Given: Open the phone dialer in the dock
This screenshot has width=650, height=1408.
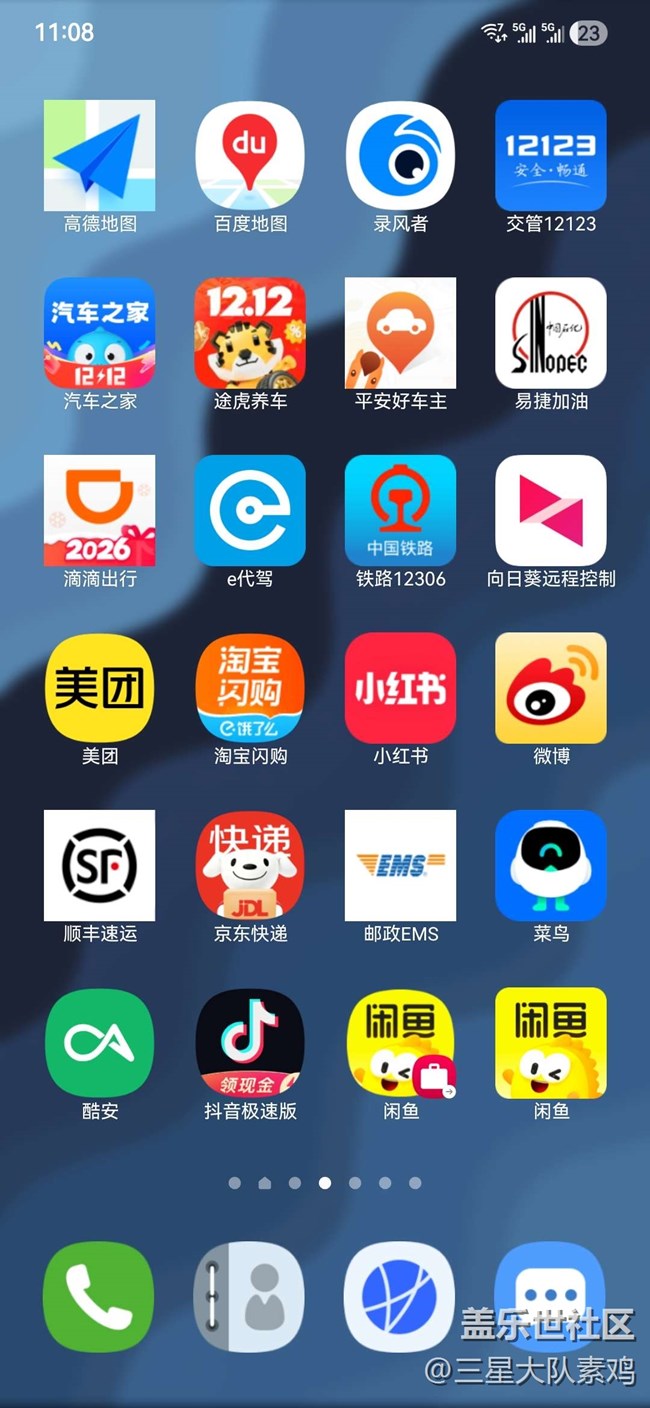Looking at the screenshot, I should [99, 1297].
